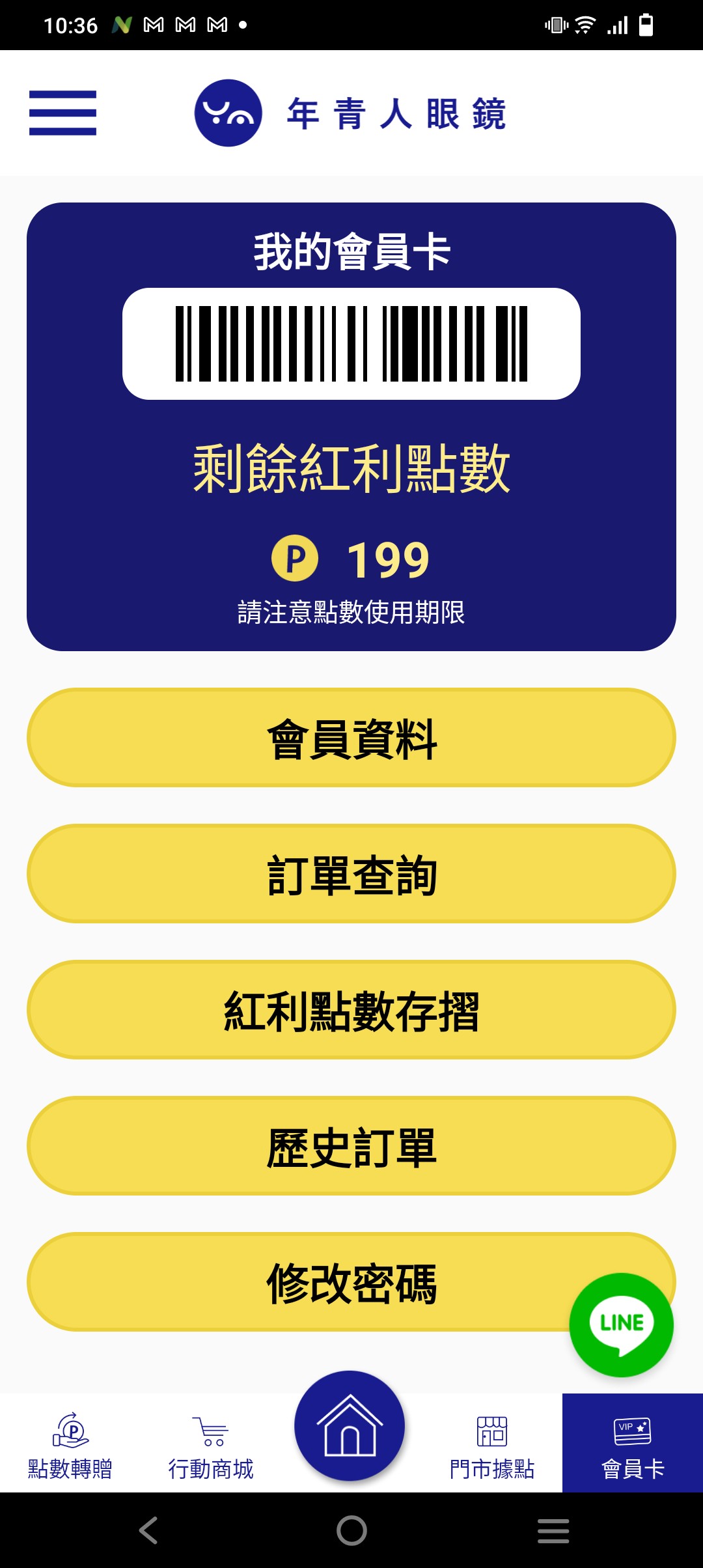Select 修改密碼 to change password

click(325, 1282)
